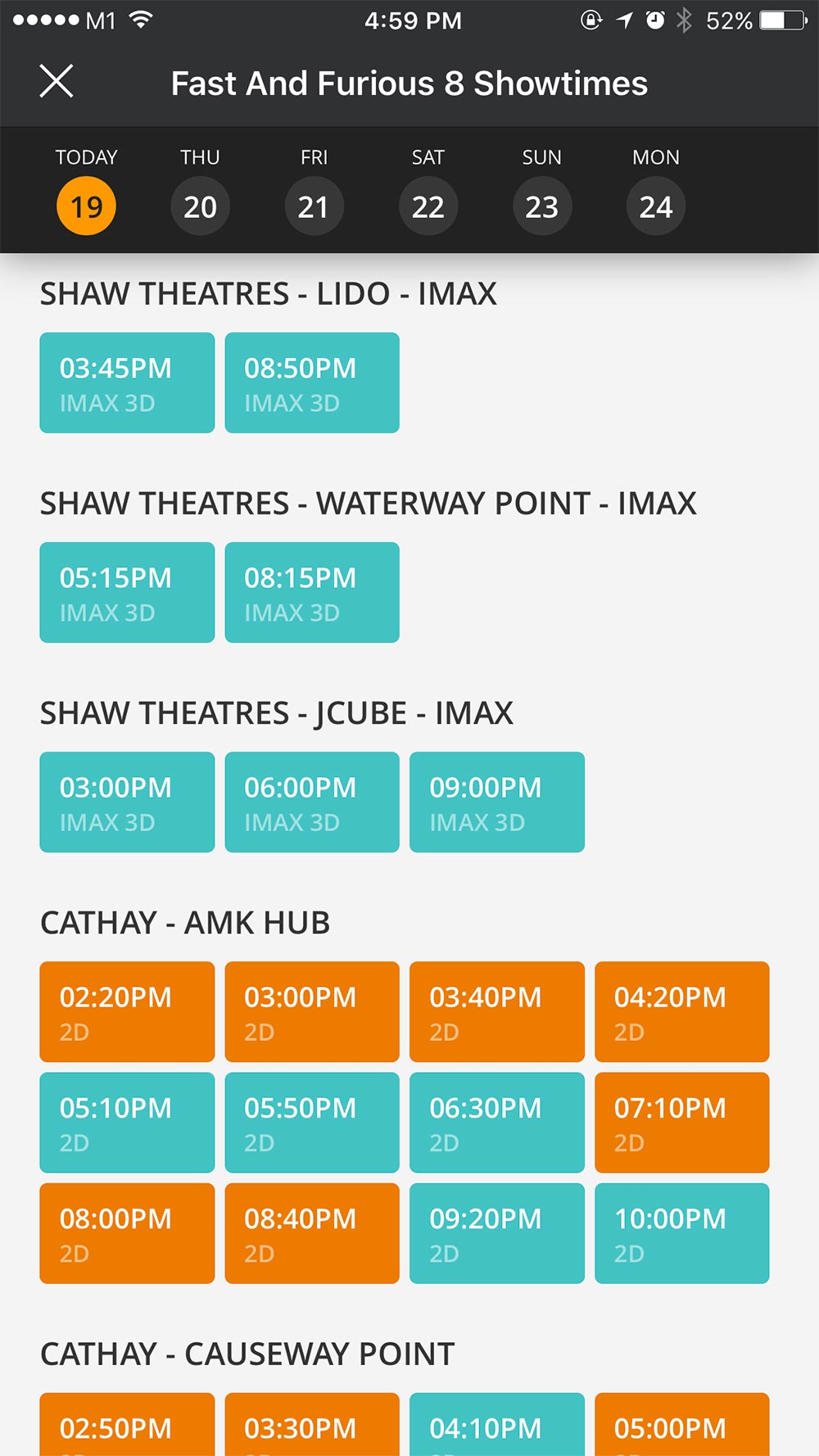Switch to Friday the 21st
Image resolution: width=819 pixels, height=1456 pixels.
coord(314,206)
